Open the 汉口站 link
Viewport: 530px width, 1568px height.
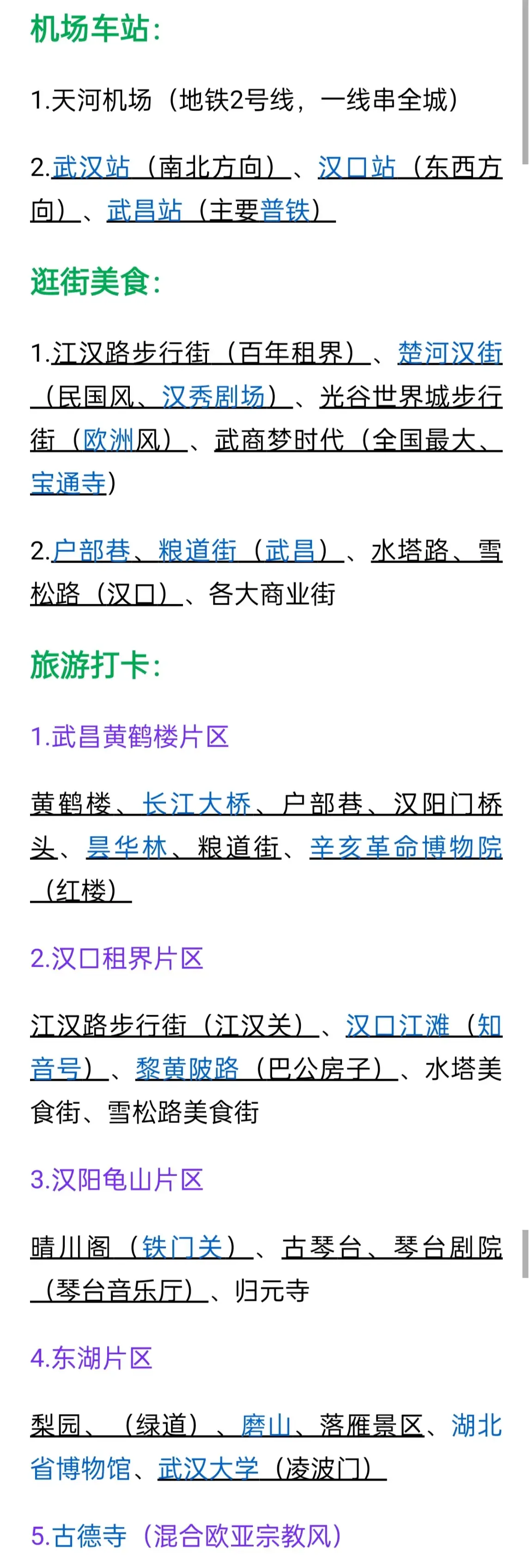pyautogui.click(x=357, y=167)
